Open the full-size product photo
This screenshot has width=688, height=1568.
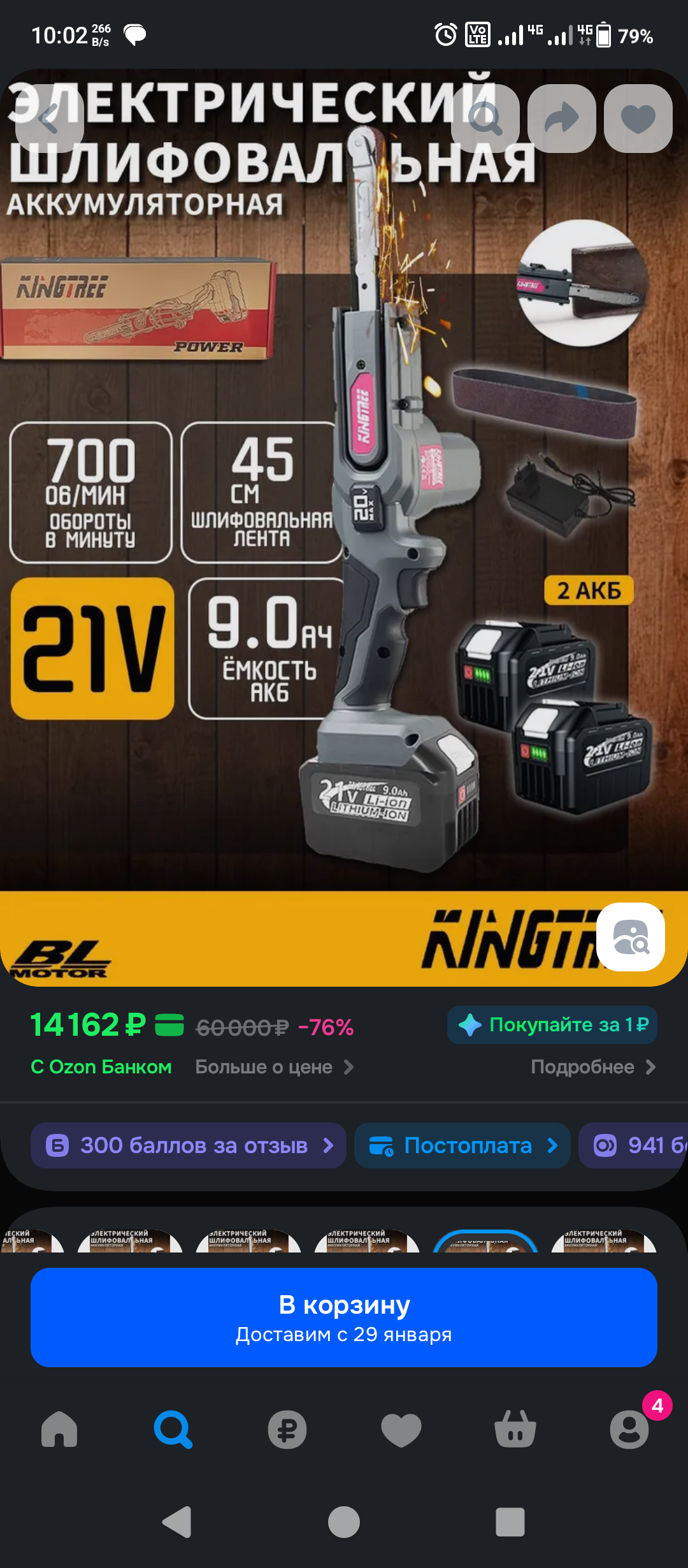344,510
